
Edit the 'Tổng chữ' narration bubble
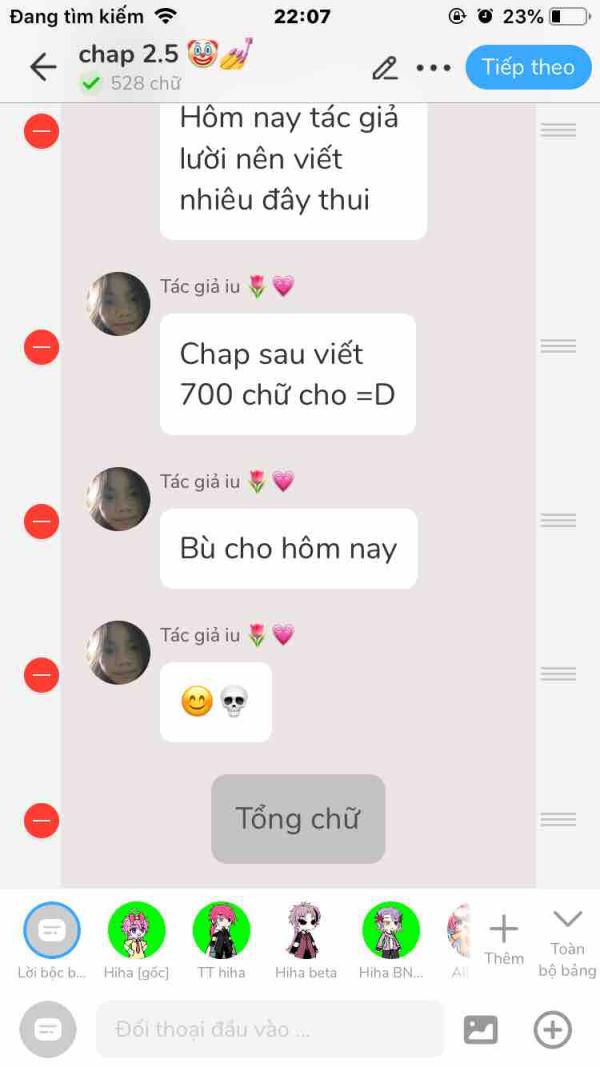point(298,819)
